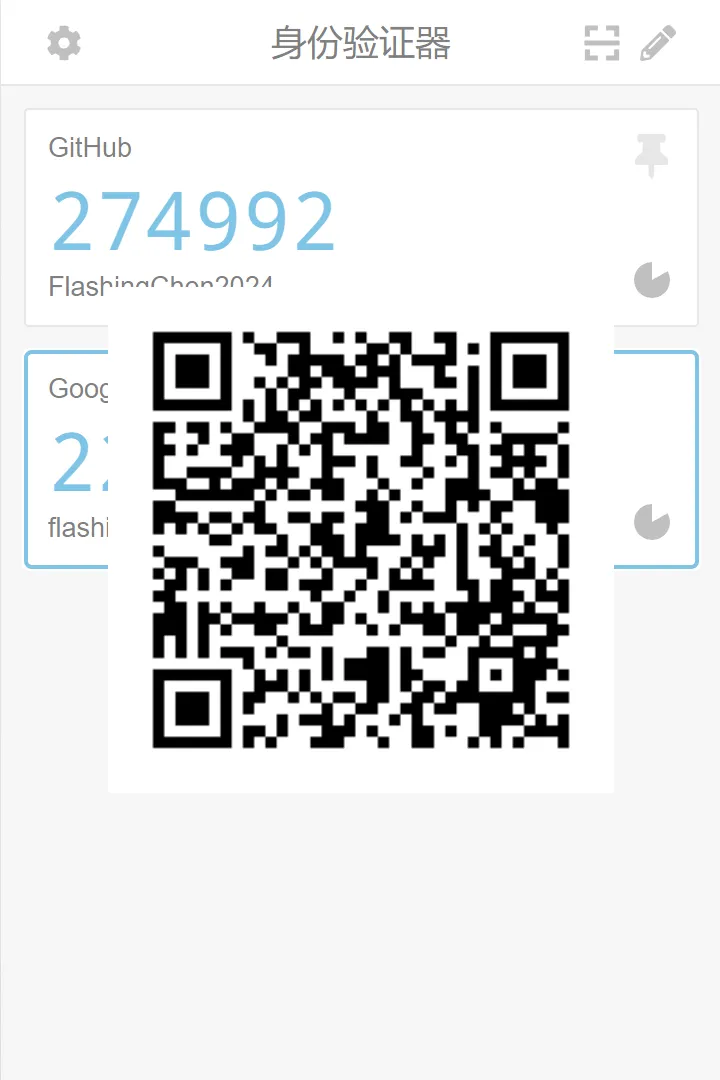Pin the GitHub account entry
720x1080 pixels.
click(x=651, y=154)
